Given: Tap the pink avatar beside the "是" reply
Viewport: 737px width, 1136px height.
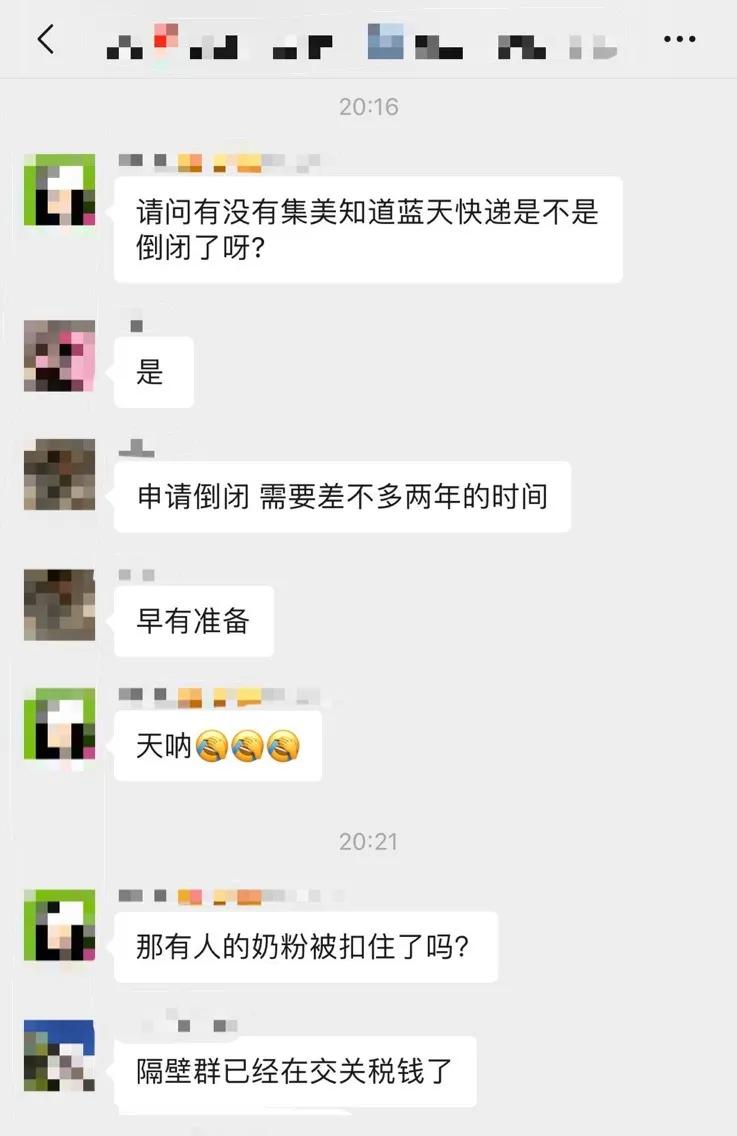Looking at the screenshot, I should pyautogui.click(x=59, y=357).
